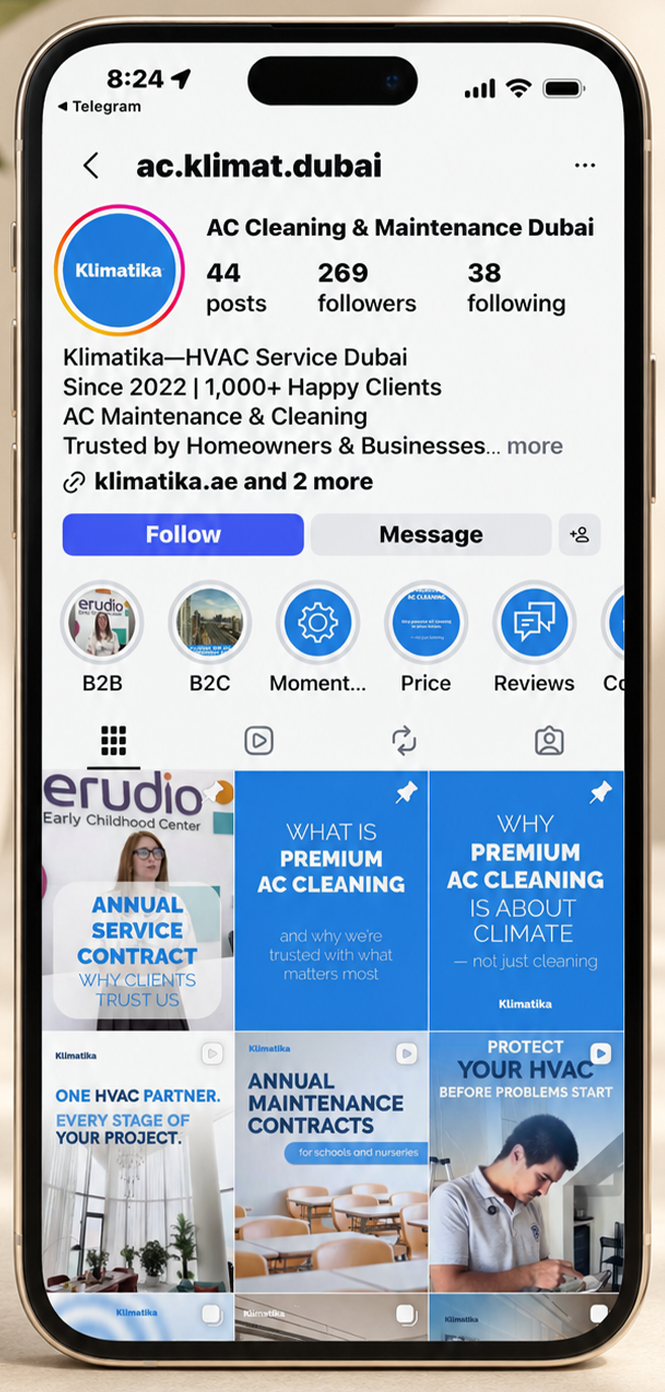Go back using the arrow beside ac.klimat.dubai
Image resolution: width=665 pixels, height=1392 pixels.
91,166
